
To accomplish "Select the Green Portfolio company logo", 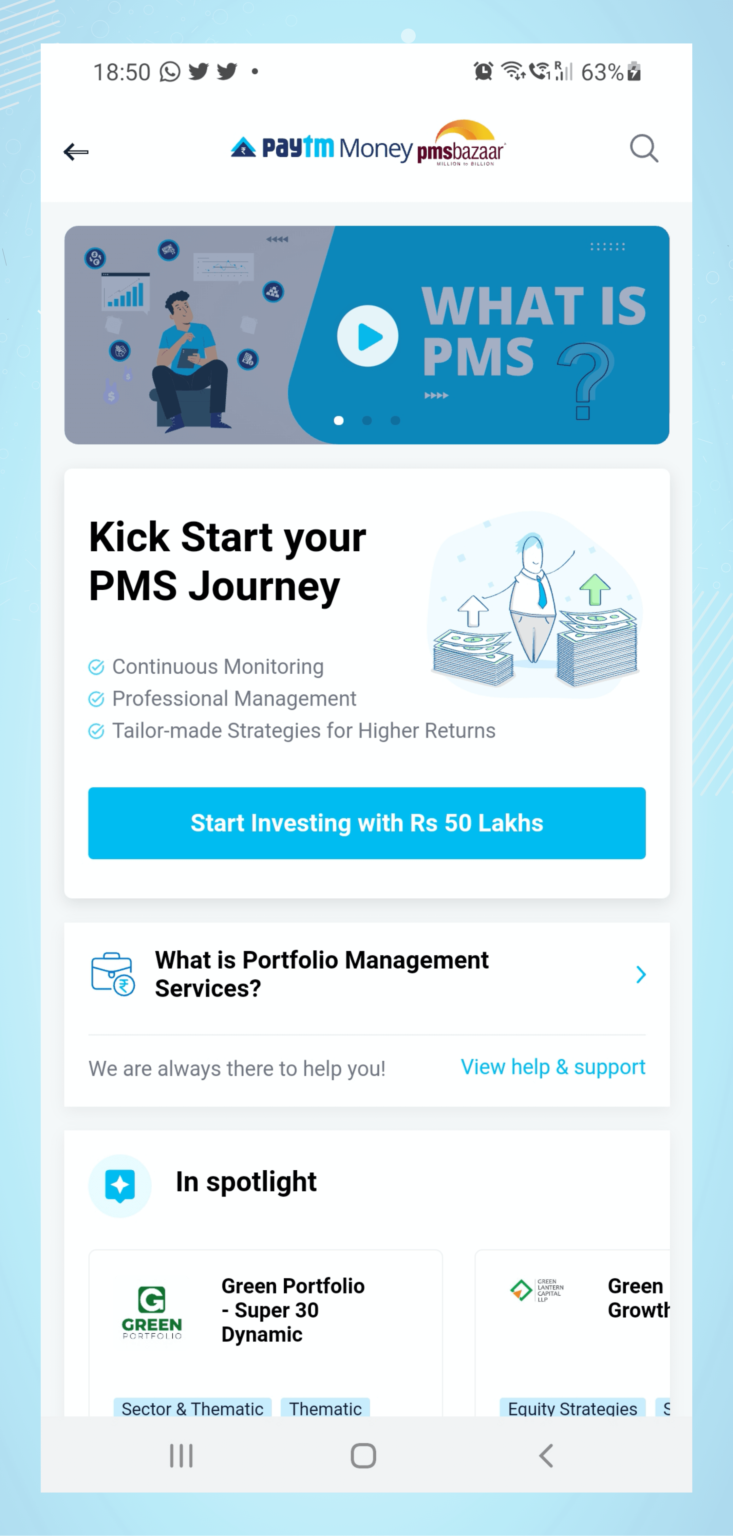I will [151, 1310].
